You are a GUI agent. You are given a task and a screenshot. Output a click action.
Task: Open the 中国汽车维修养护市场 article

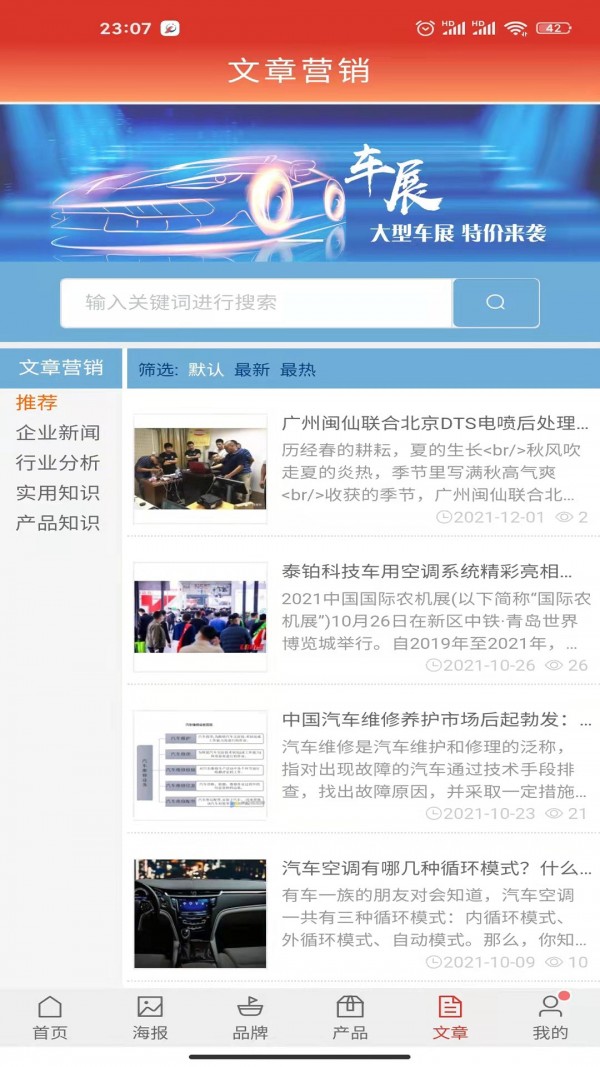(x=437, y=720)
